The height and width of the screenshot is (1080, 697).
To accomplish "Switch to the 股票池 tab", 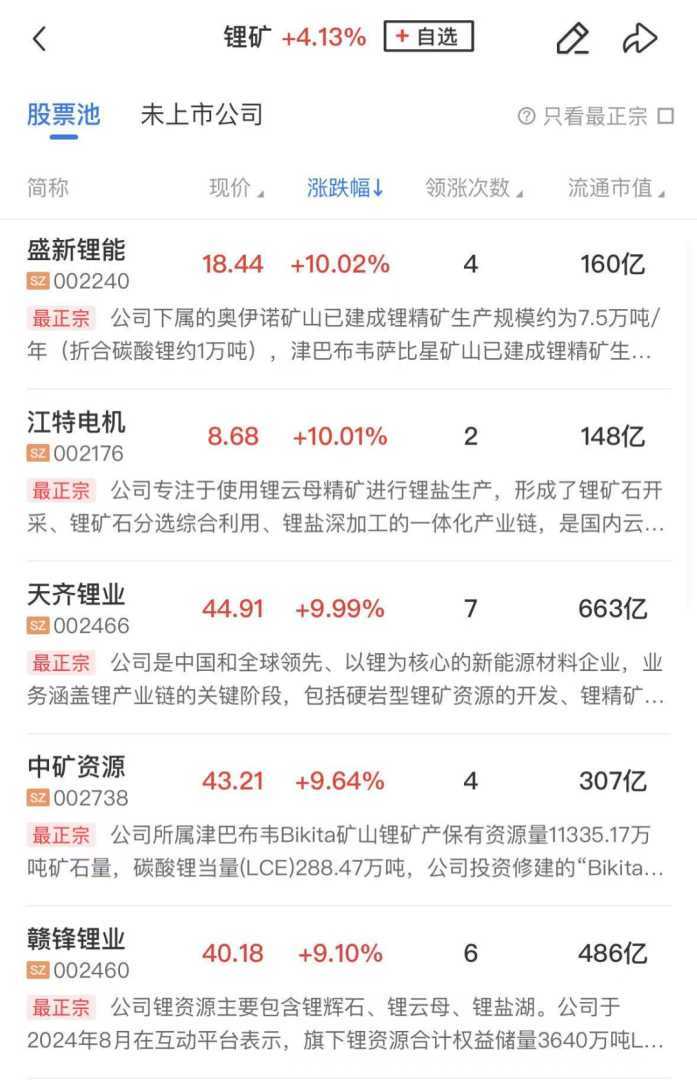I will click(64, 115).
